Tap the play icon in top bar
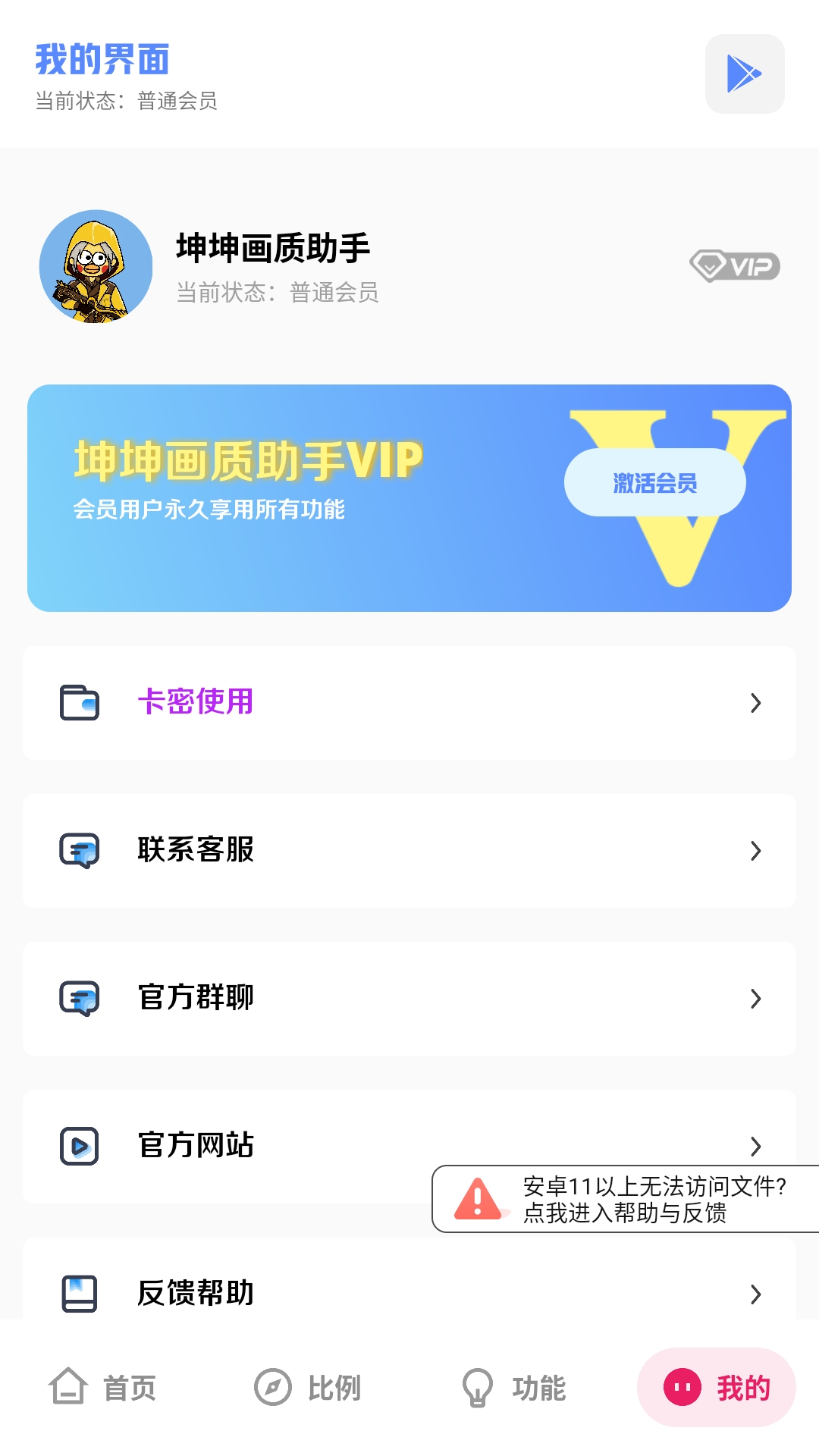819x1456 pixels. coord(744,74)
